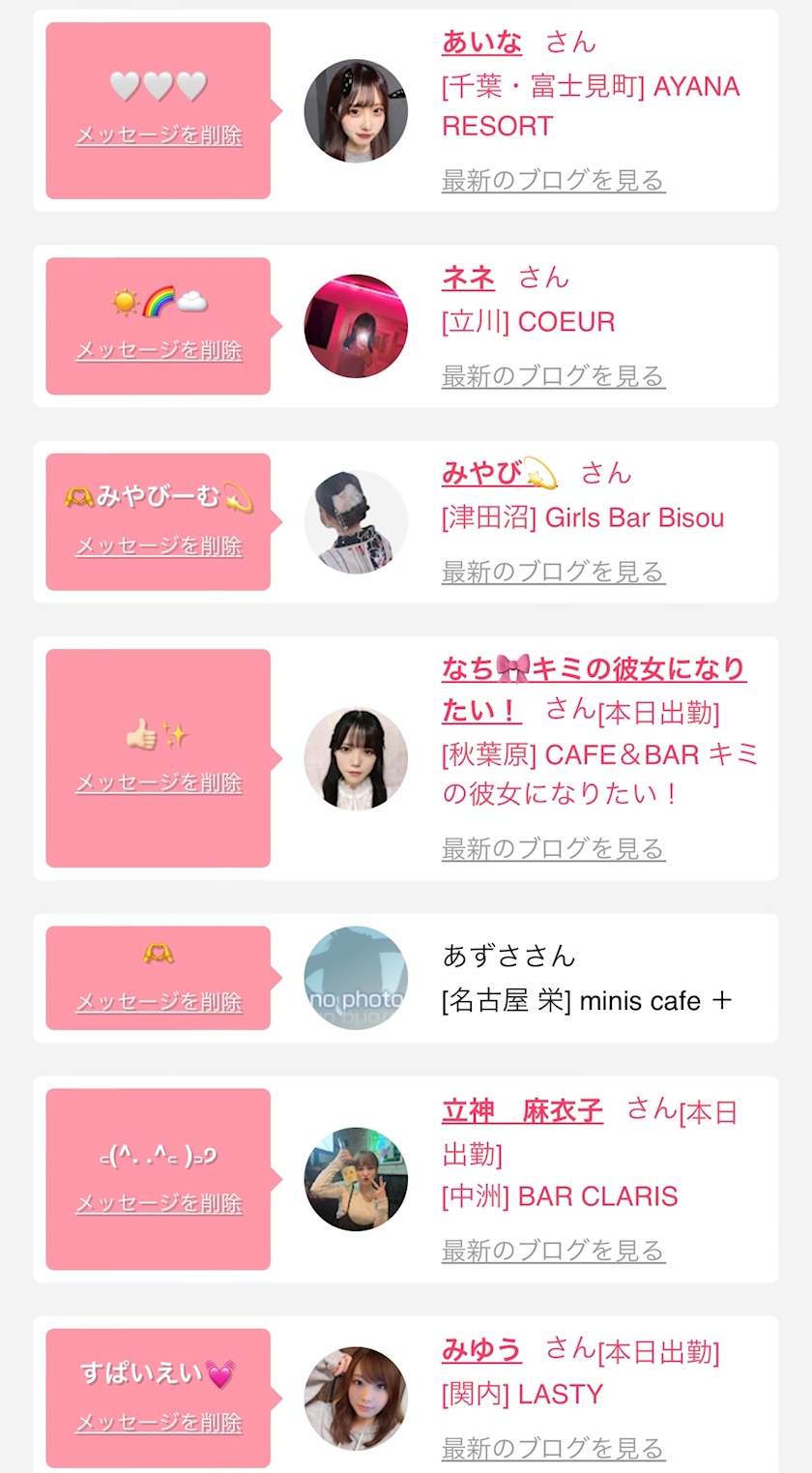View the latest blog of あいな
Image resolution: width=812 pixels, height=1473 pixels.
click(553, 180)
